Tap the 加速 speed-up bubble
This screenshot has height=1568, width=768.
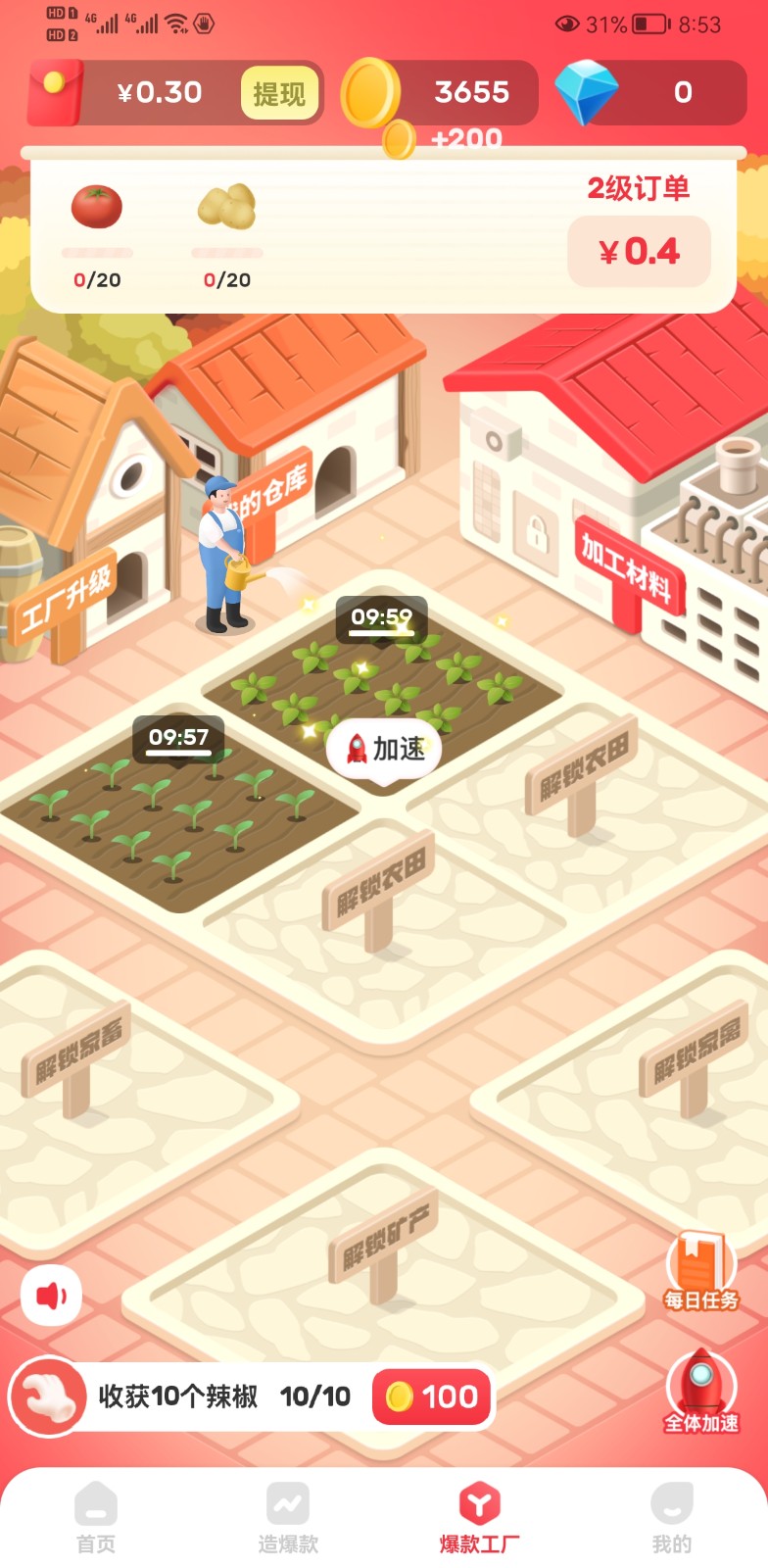(x=385, y=750)
